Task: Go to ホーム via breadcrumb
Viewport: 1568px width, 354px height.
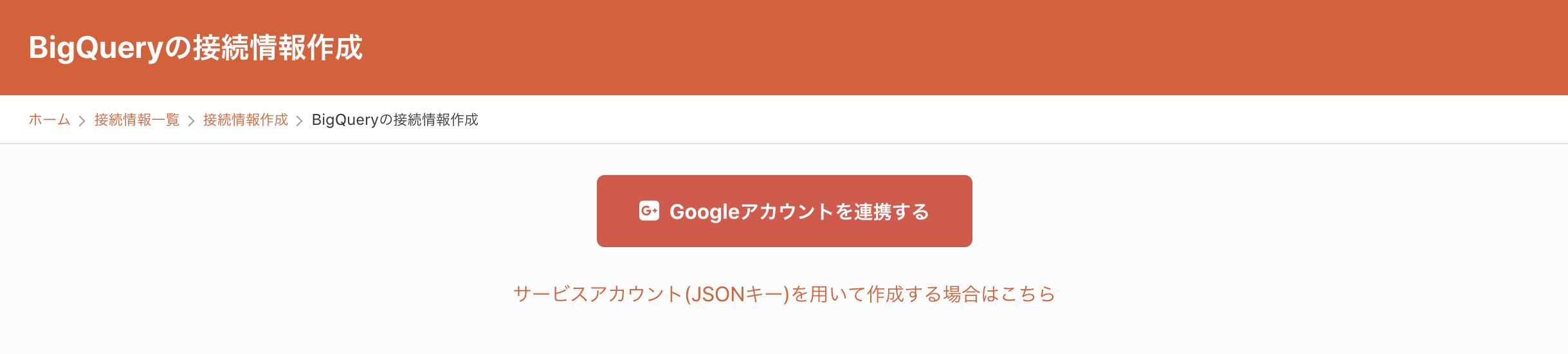Action: [x=50, y=120]
